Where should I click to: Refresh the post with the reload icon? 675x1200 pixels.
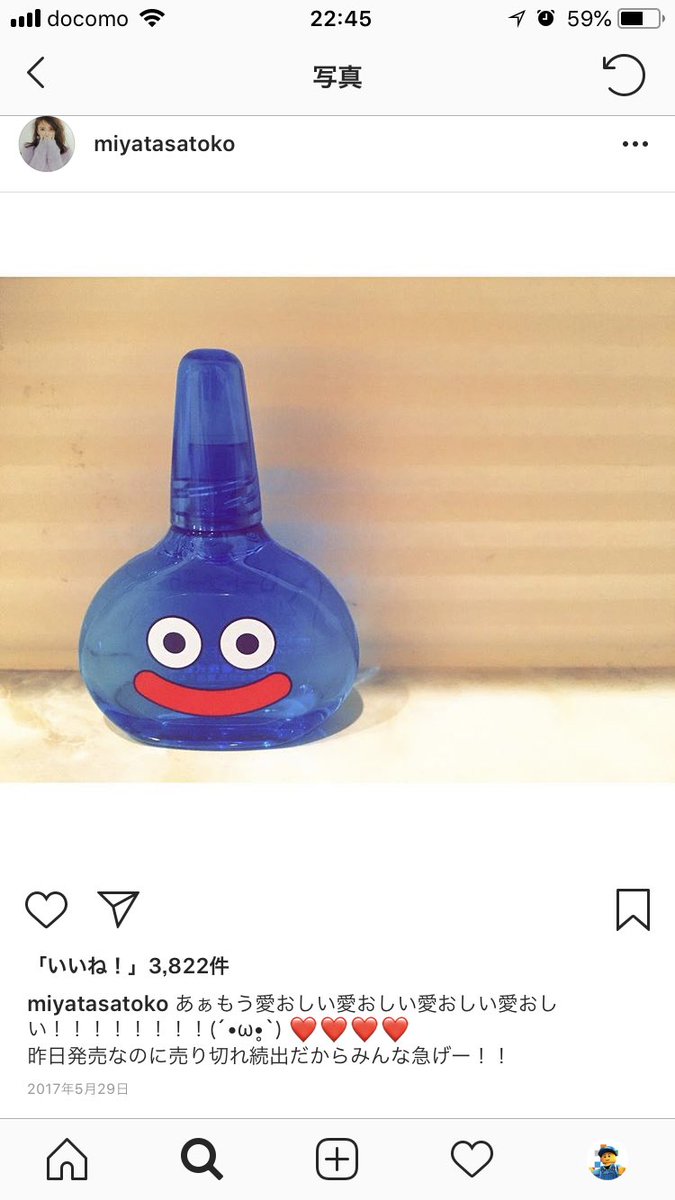tap(624, 75)
